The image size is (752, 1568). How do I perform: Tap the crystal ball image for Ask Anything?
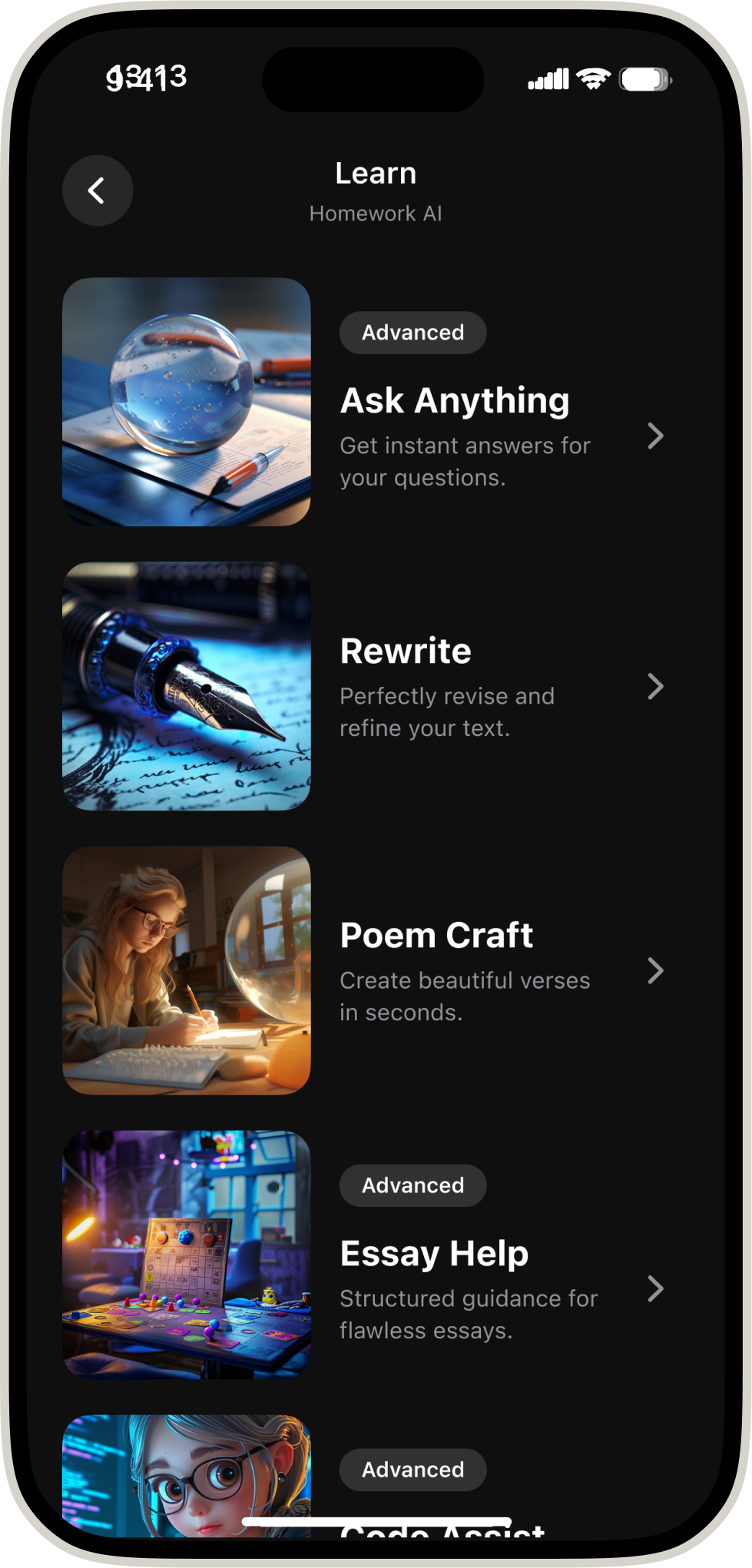(187, 402)
